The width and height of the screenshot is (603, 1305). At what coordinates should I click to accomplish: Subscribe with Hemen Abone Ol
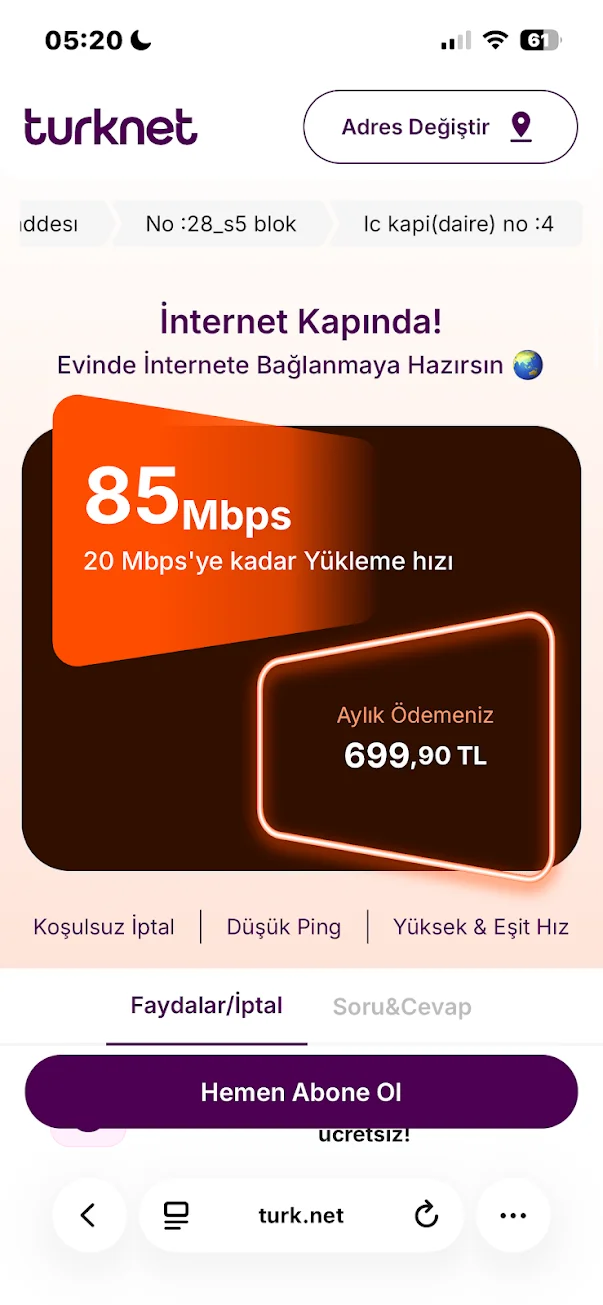click(x=301, y=1092)
